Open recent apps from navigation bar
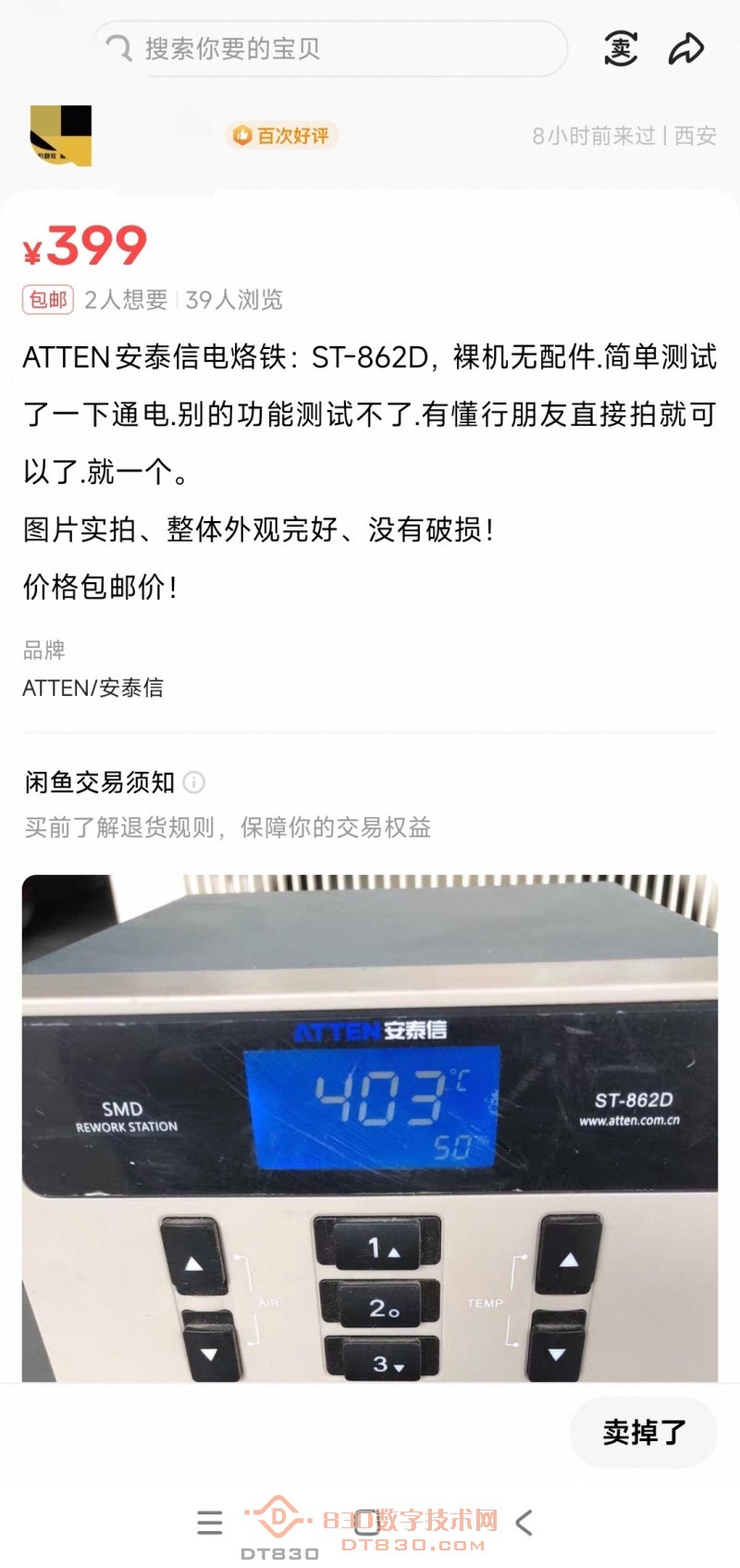The image size is (740, 1568). pyautogui.click(x=210, y=1523)
